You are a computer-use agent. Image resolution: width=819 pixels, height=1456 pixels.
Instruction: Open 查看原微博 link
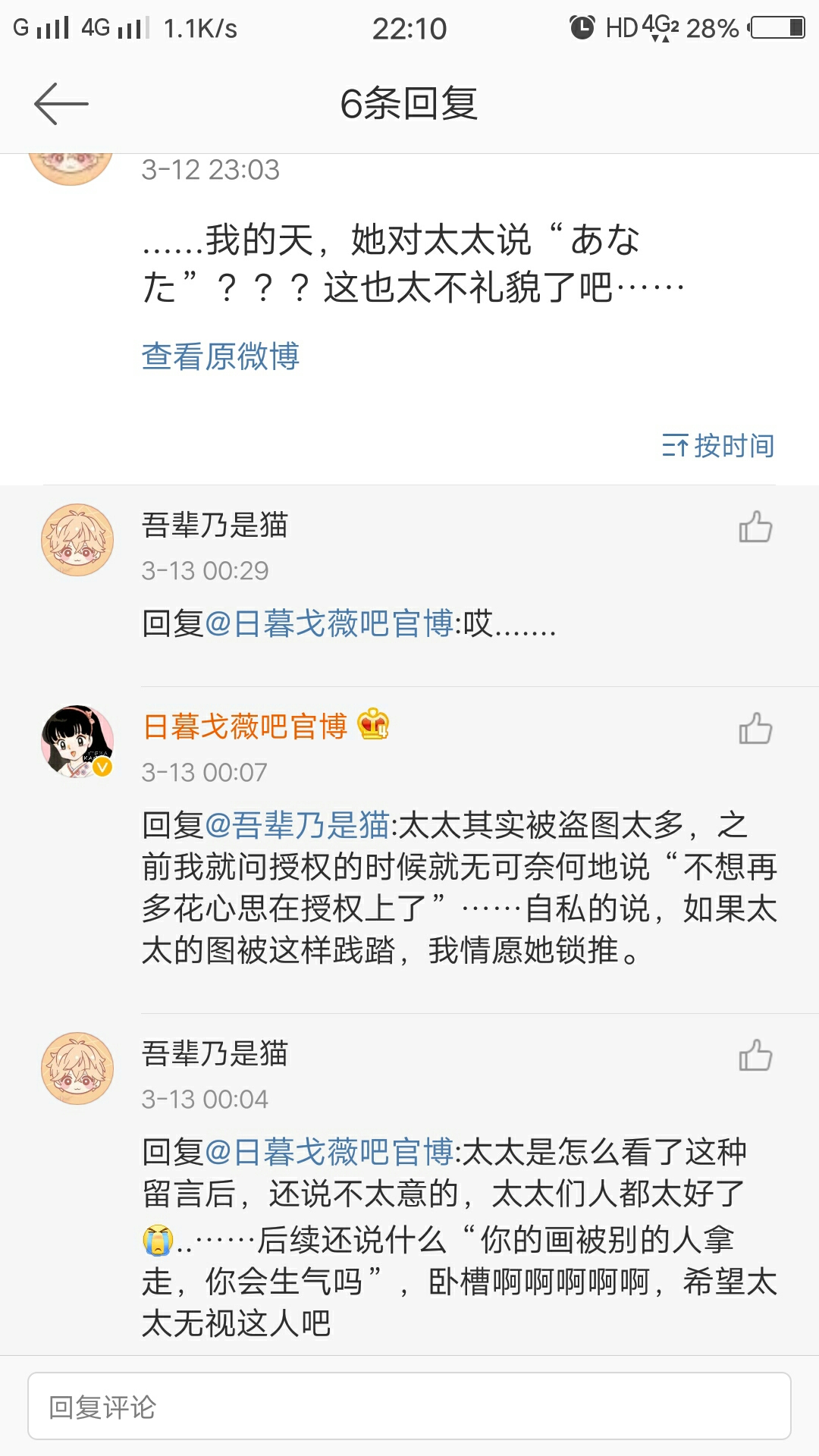(x=221, y=356)
